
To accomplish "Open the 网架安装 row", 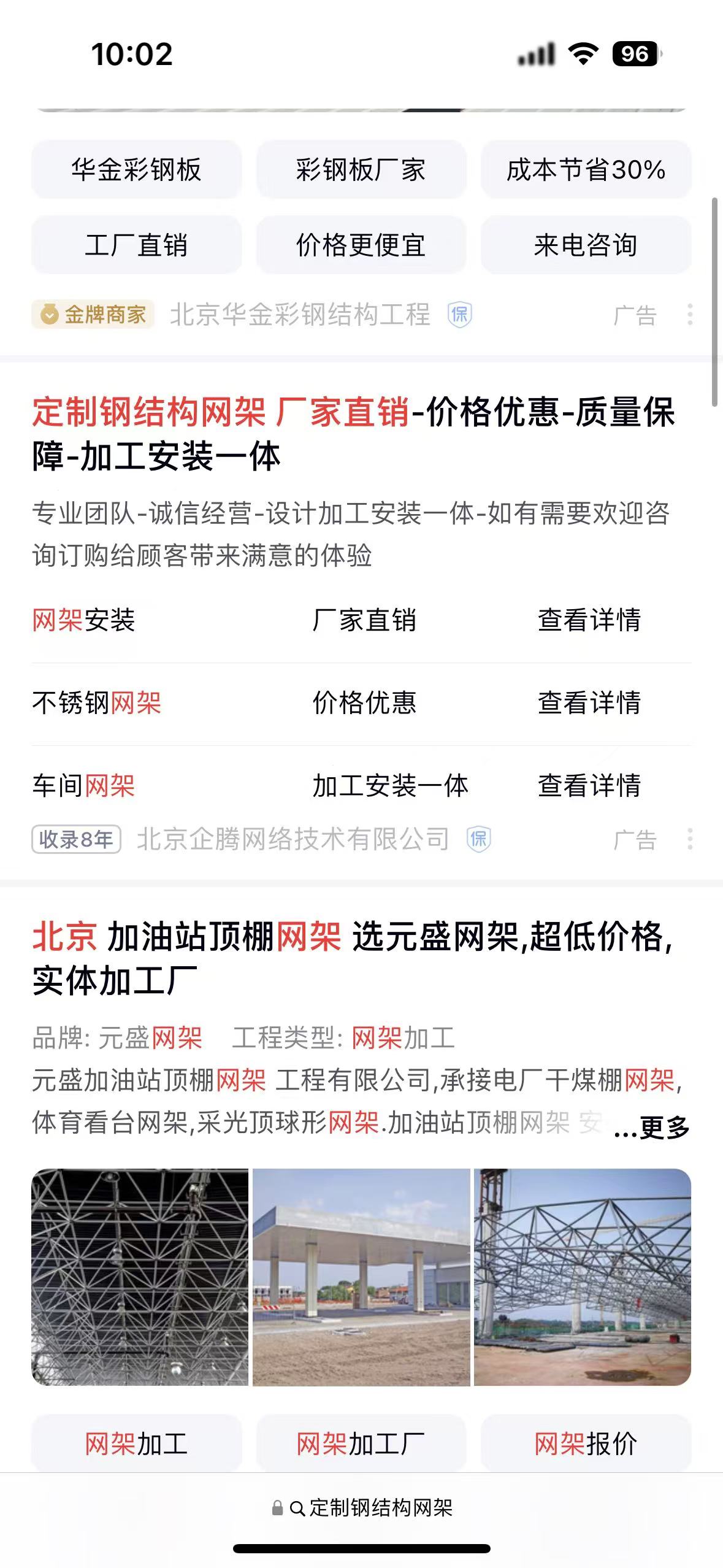I will (84, 620).
